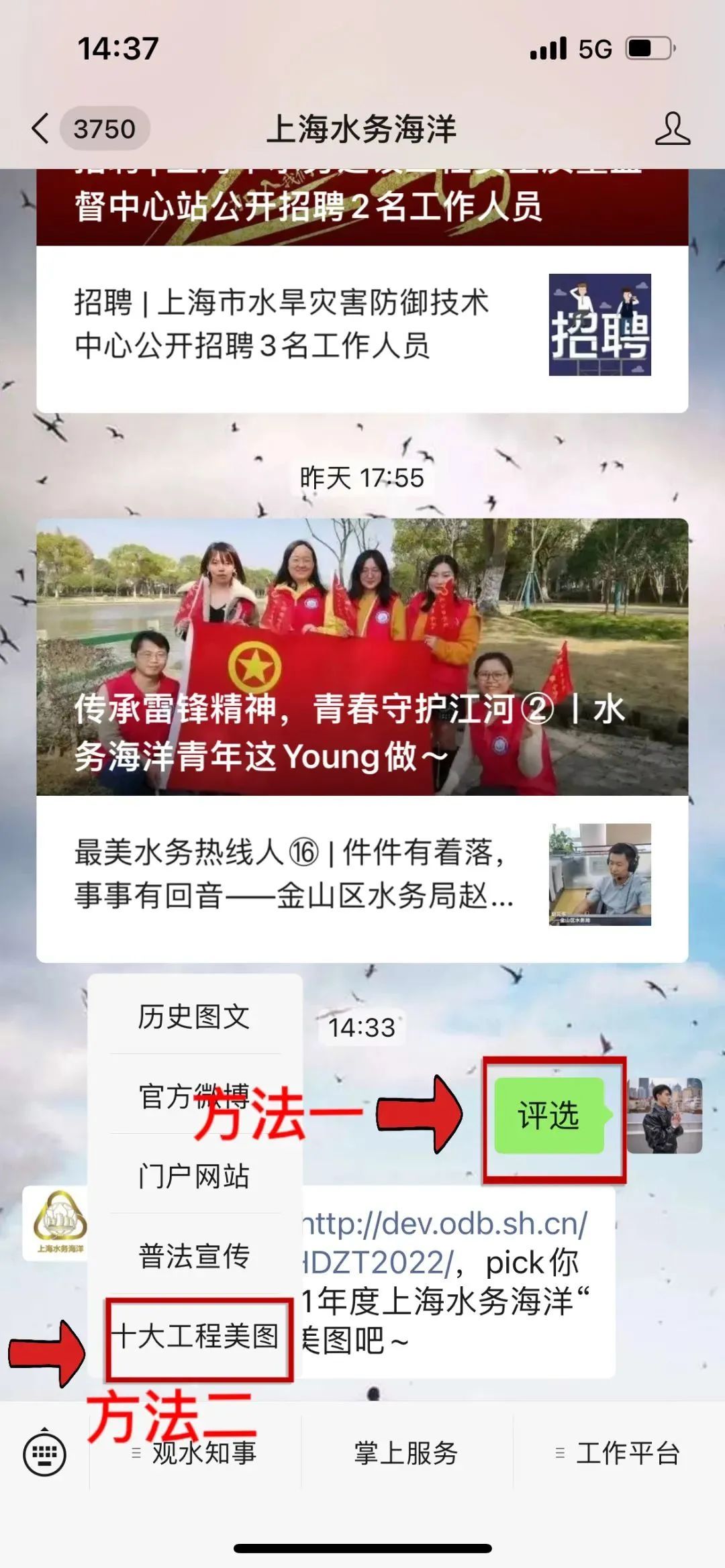Open the official account profile icon
The height and width of the screenshot is (1568, 725).
click(672, 128)
